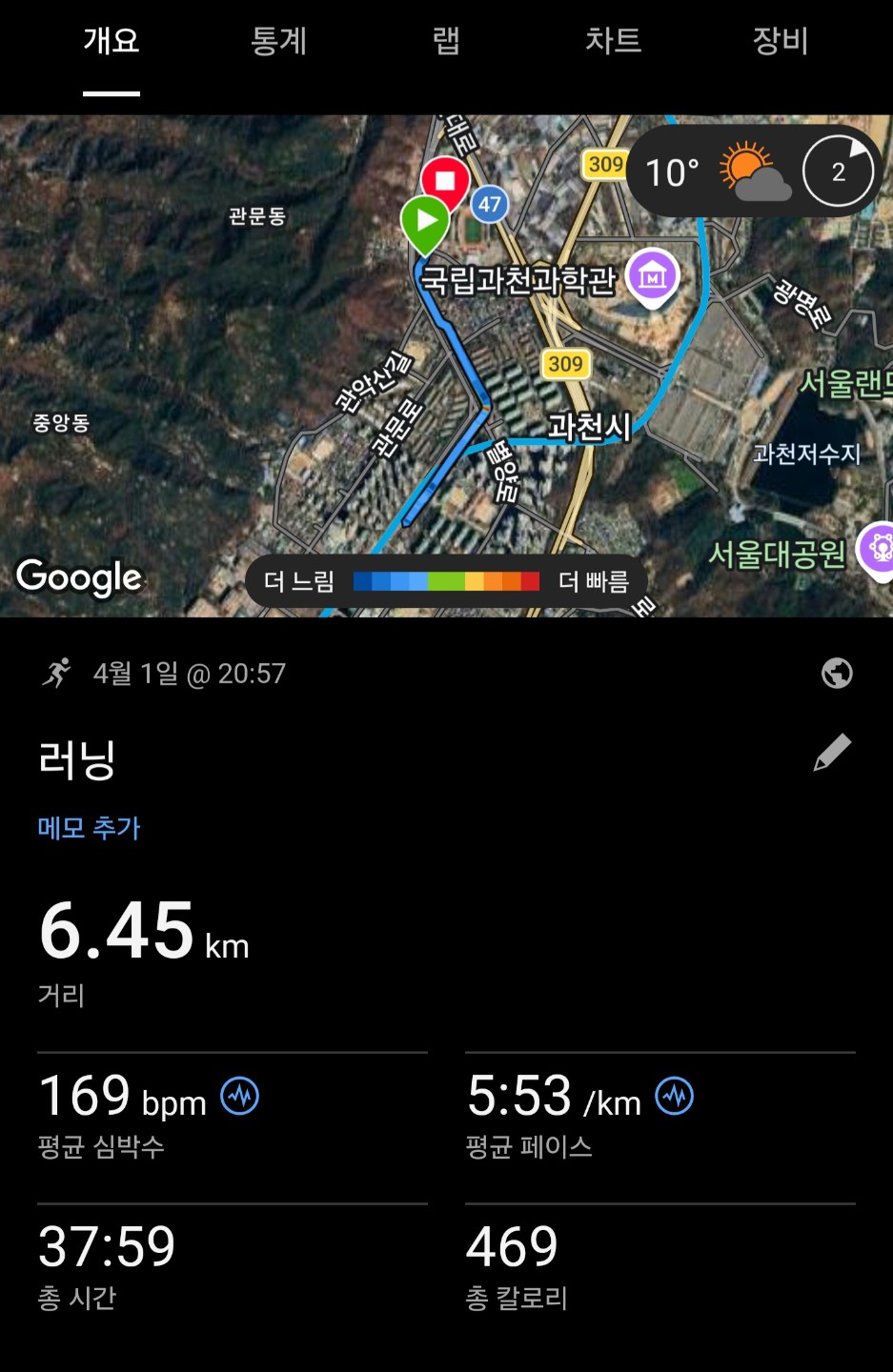Switch to the 통계 tab

point(278,41)
